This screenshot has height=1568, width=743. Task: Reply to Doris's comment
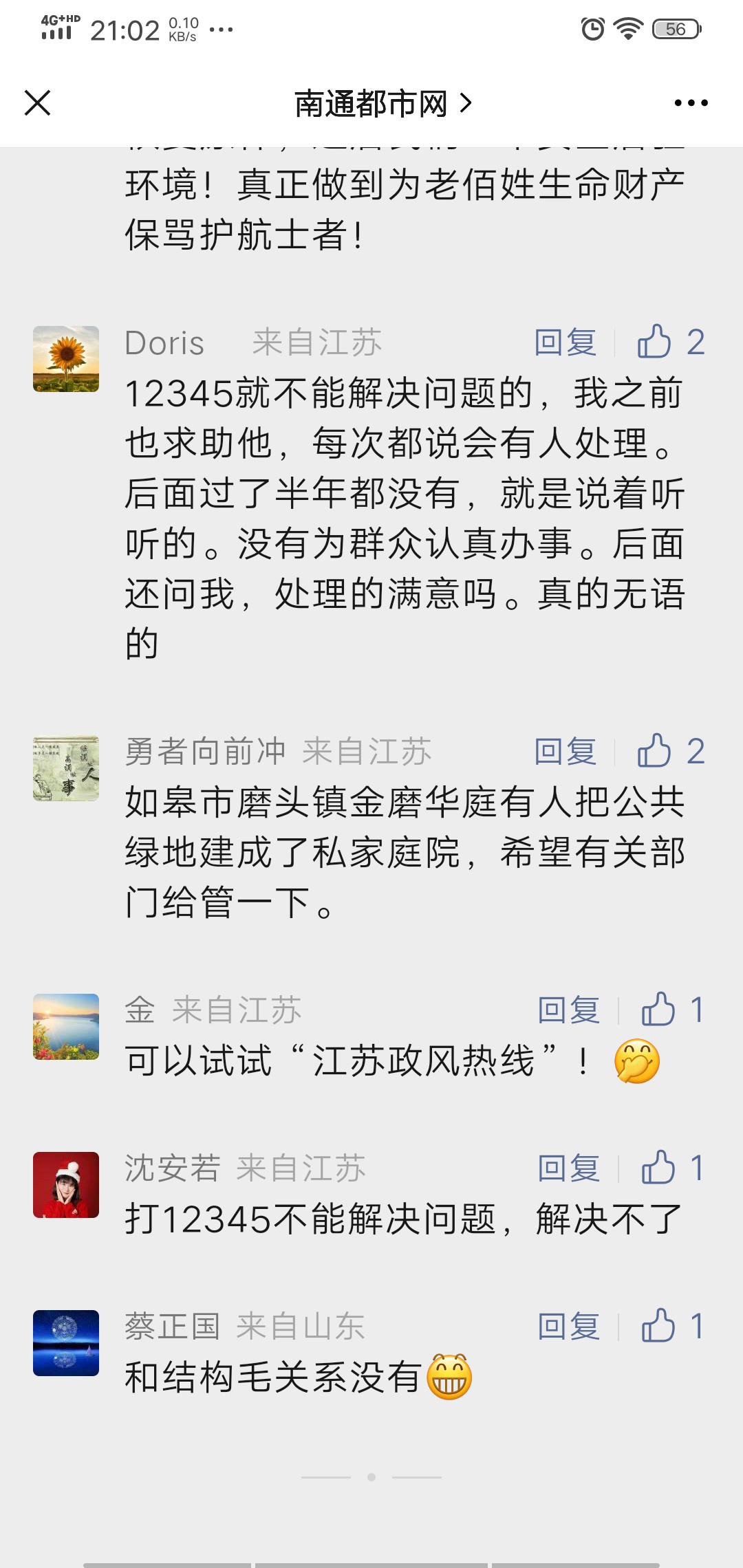(x=565, y=342)
